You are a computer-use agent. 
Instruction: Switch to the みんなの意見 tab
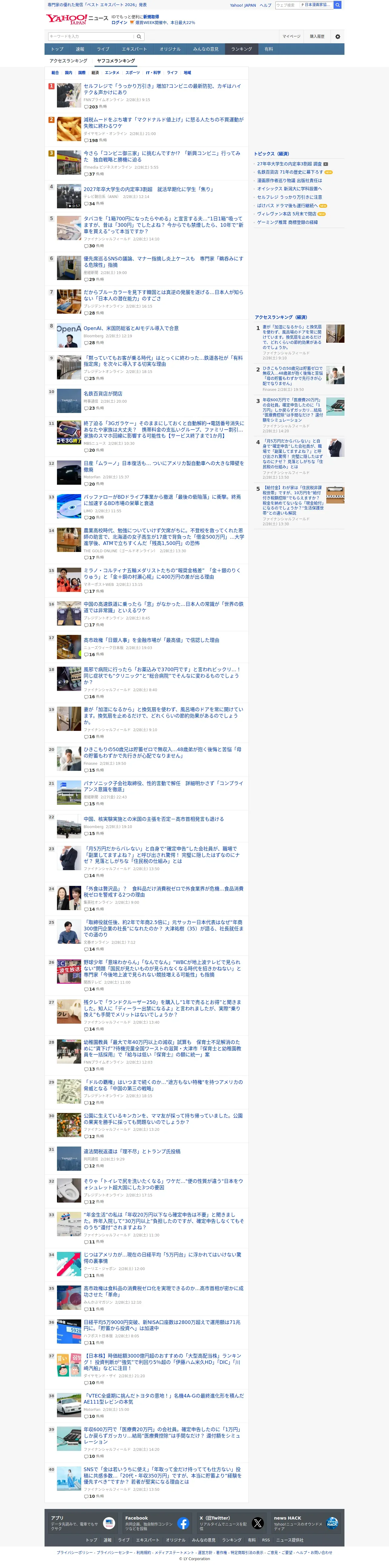[x=206, y=49]
